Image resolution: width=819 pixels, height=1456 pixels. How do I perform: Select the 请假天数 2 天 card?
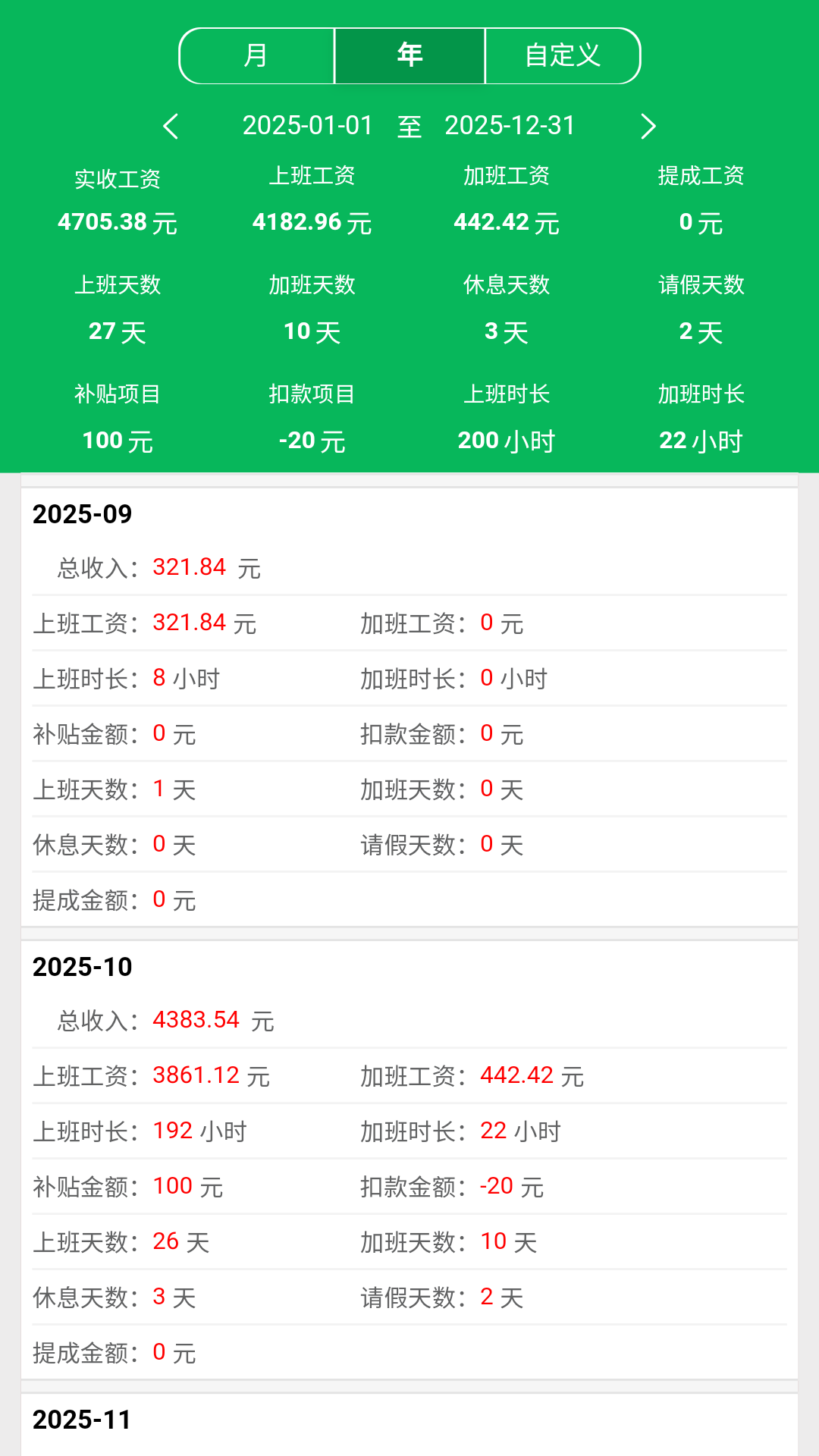pyautogui.click(x=701, y=309)
